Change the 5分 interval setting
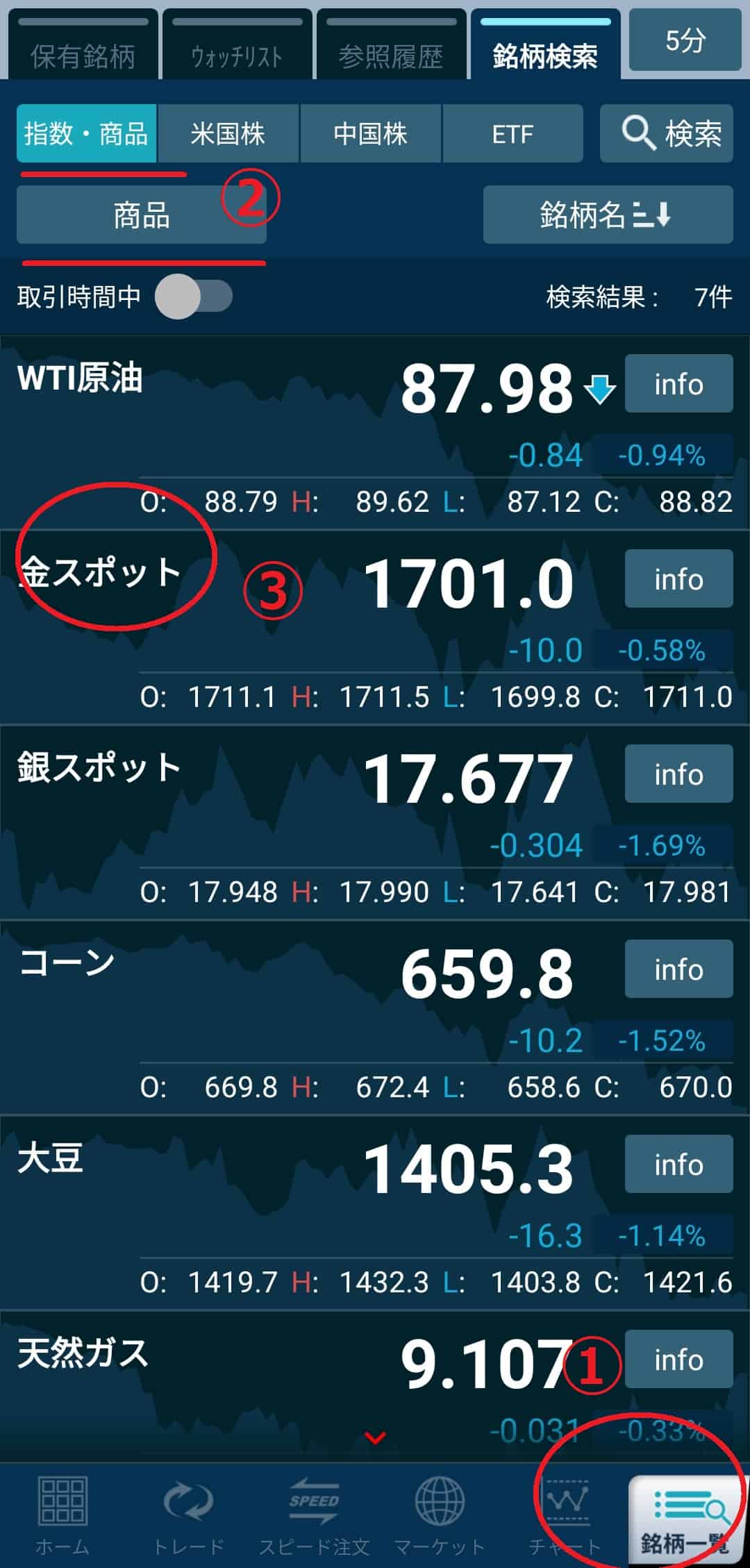Viewport: 750px width, 1568px height. coord(685,40)
